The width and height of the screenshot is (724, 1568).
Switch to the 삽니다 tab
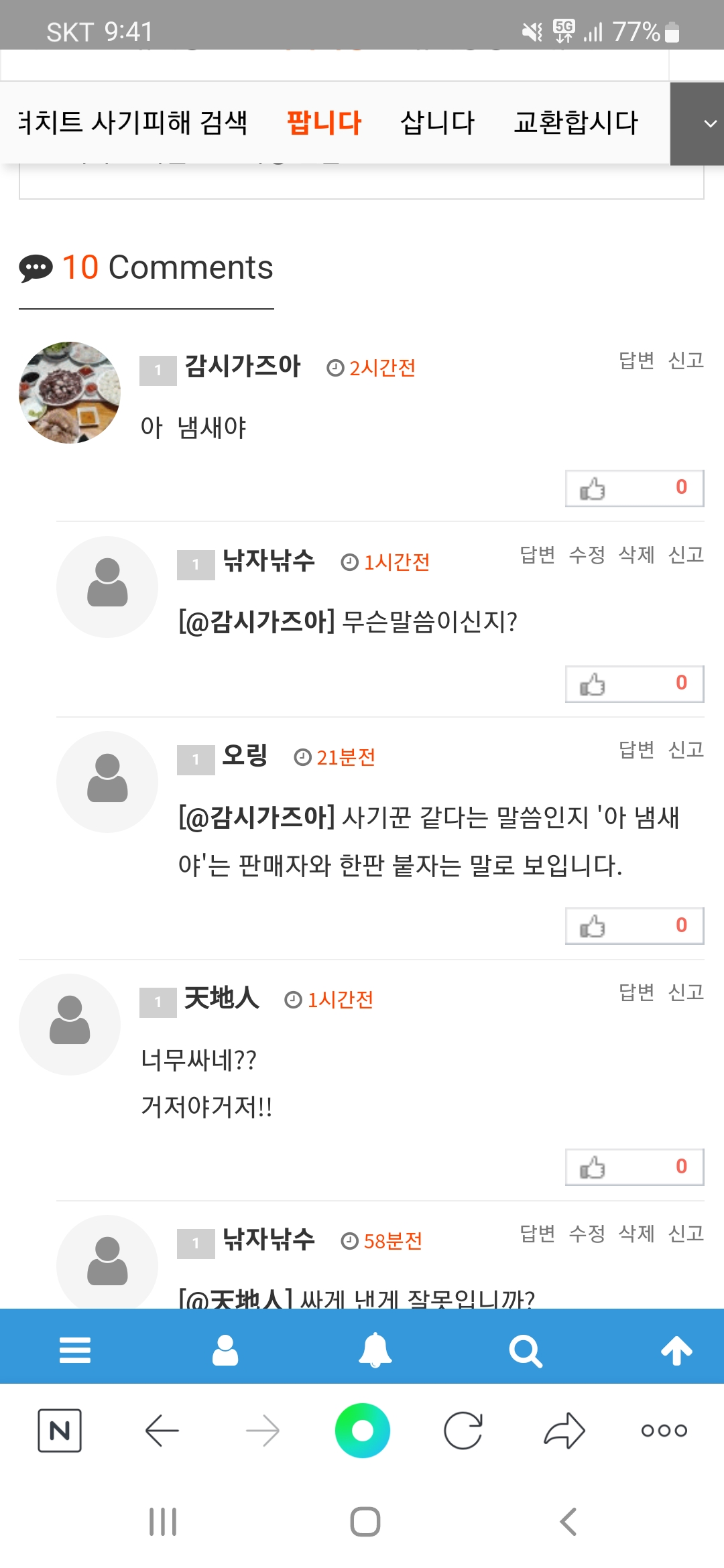coord(437,123)
